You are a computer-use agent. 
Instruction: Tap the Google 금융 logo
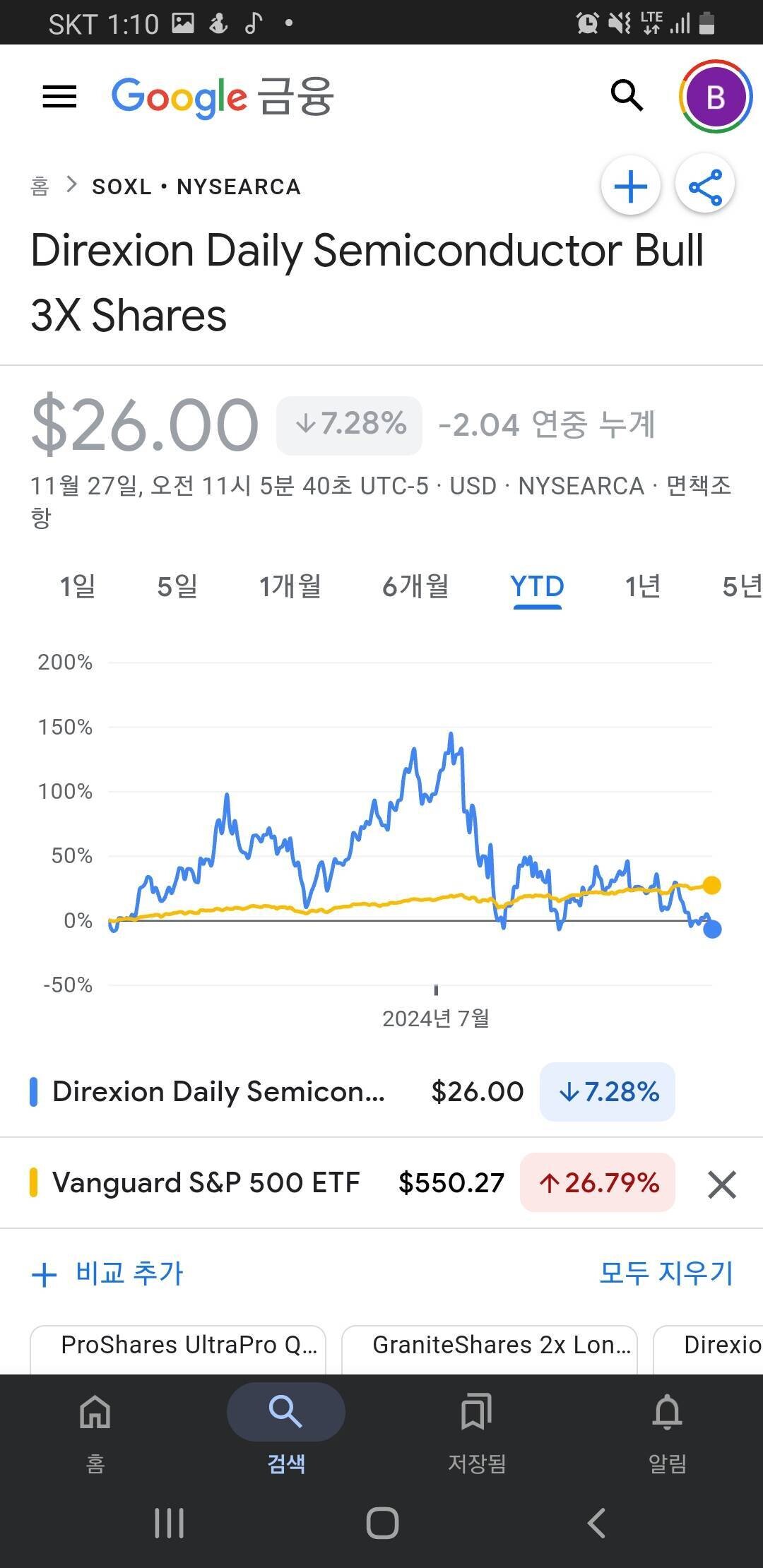point(221,97)
